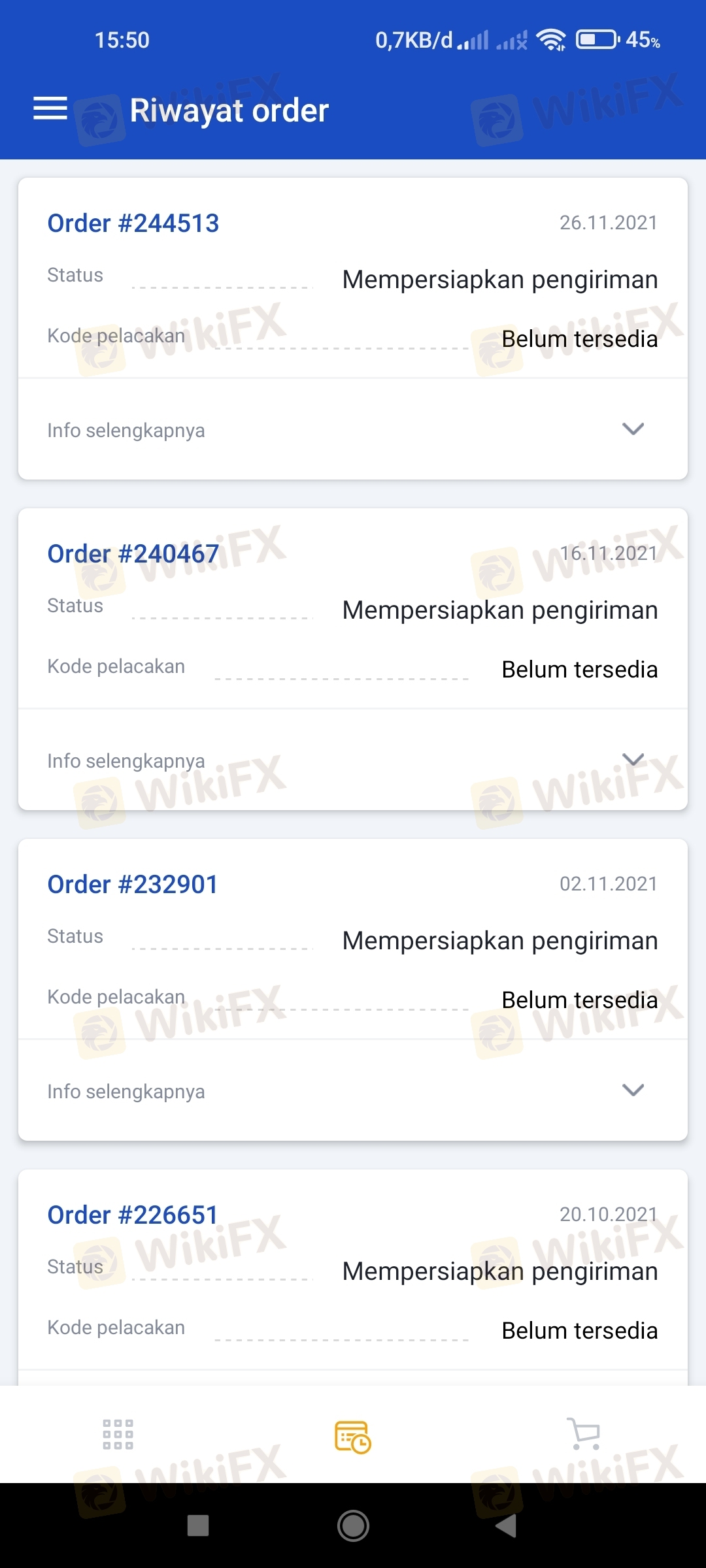Expand Info selengkapnya for Order #244513
The width and height of the screenshot is (706, 1568).
[x=632, y=429]
